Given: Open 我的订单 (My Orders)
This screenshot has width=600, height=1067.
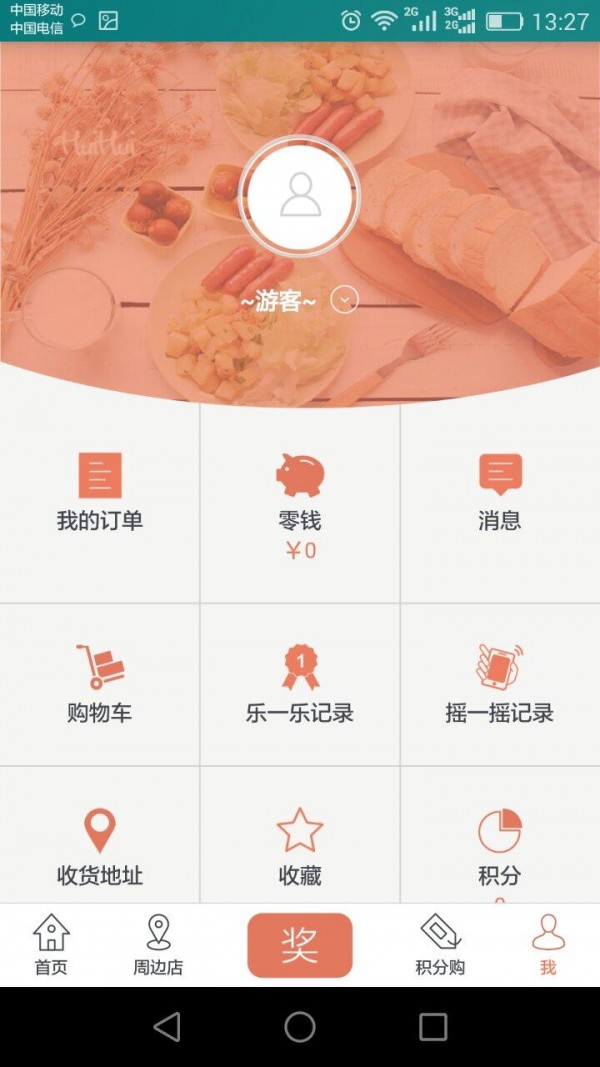Looking at the screenshot, I should point(100,492).
